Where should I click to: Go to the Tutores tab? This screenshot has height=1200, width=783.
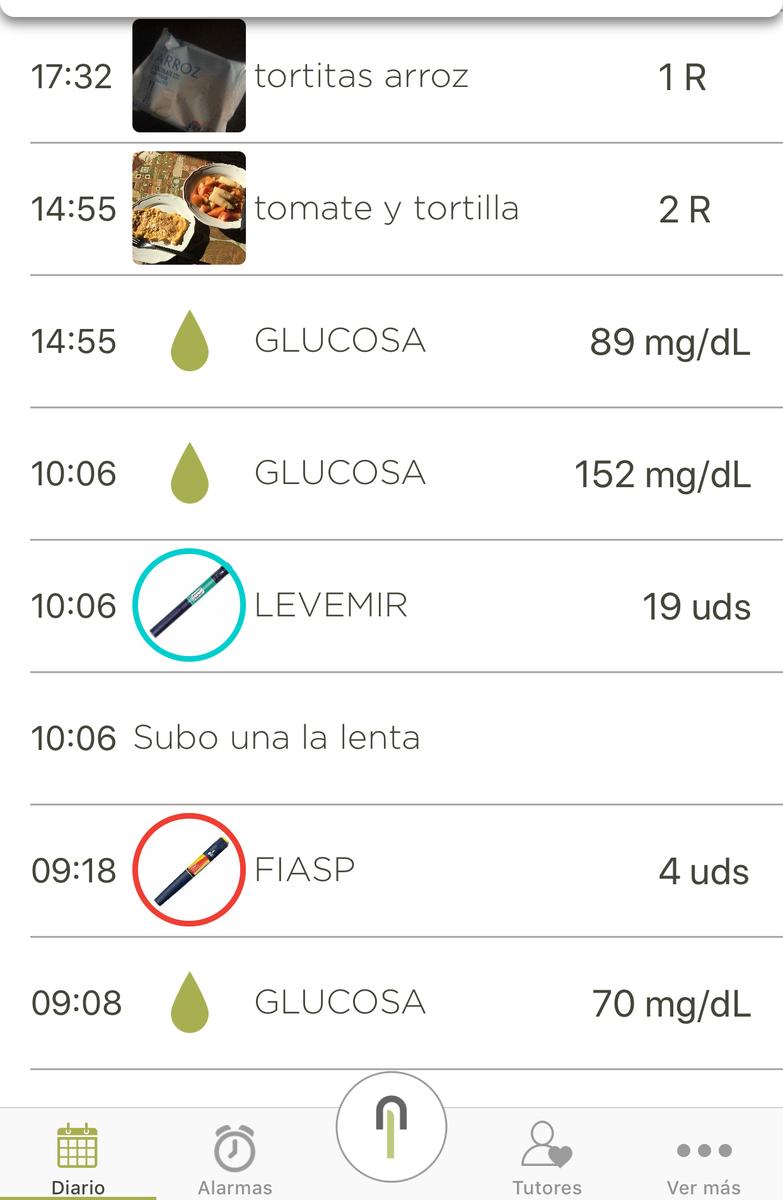click(547, 1158)
